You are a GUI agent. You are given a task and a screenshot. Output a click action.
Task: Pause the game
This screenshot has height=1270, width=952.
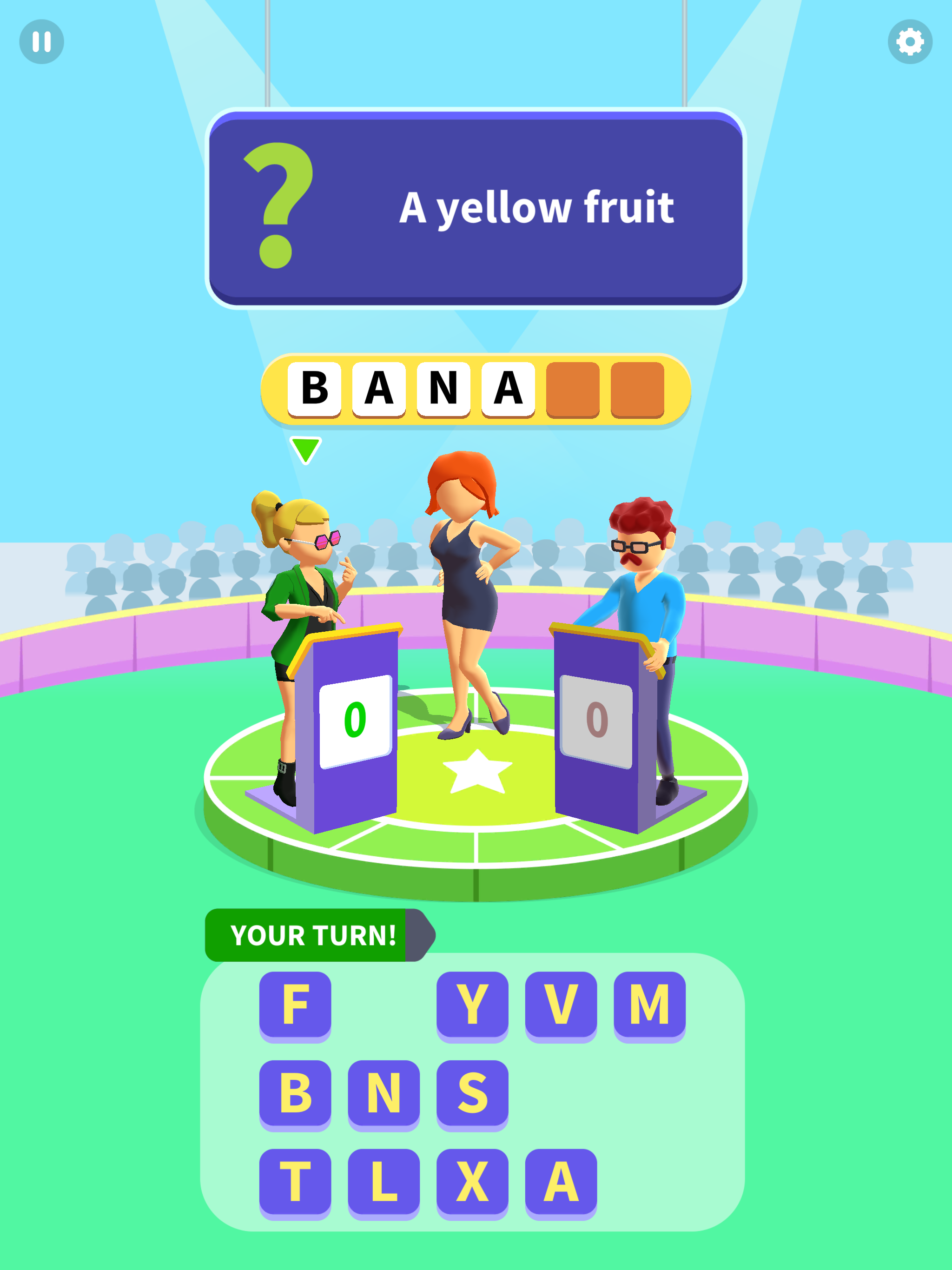click(41, 41)
